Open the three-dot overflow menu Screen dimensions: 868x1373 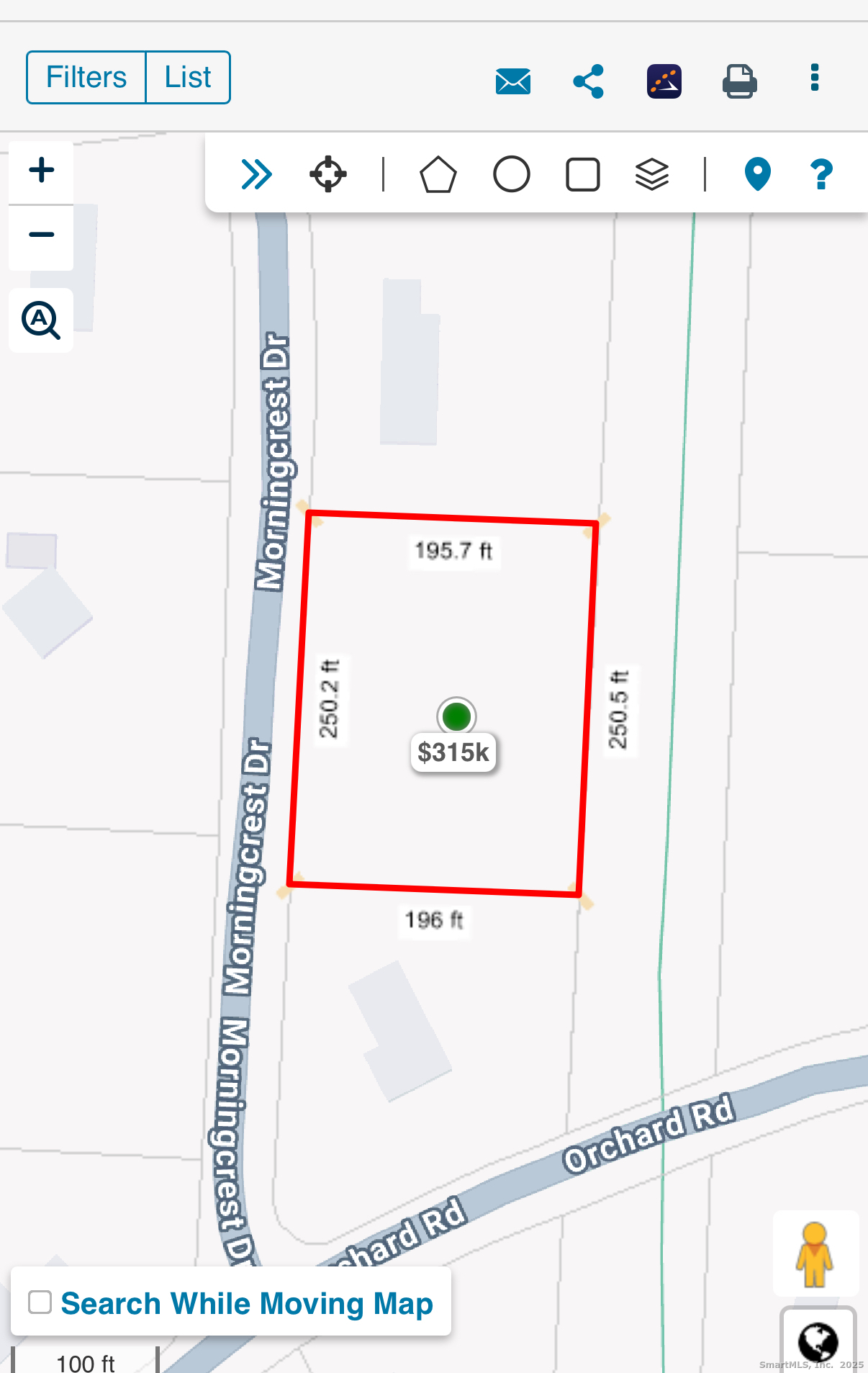tap(814, 79)
